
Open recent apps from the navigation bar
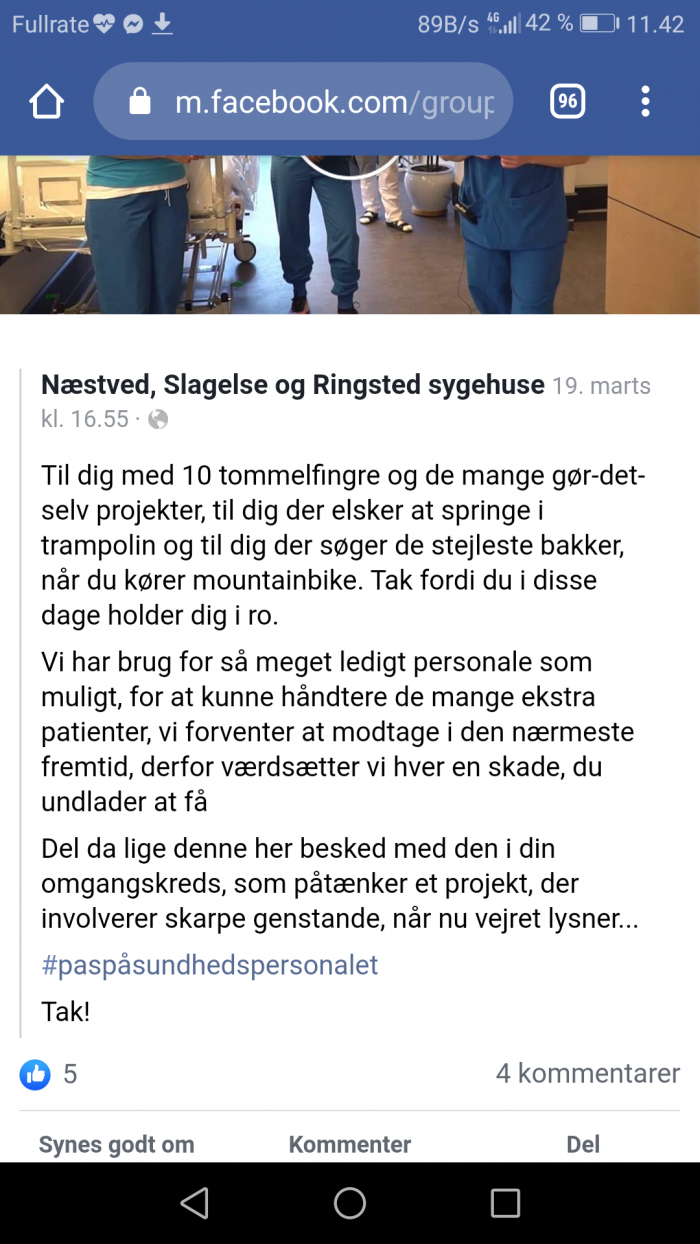pyautogui.click(x=505, y=1203)
